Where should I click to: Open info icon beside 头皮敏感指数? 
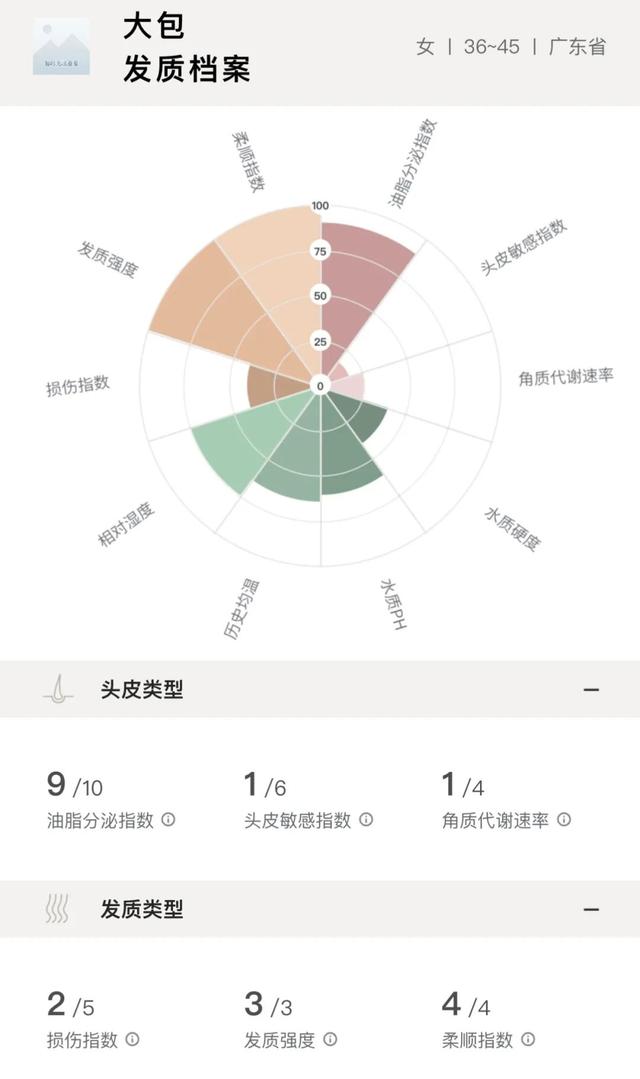366,820
